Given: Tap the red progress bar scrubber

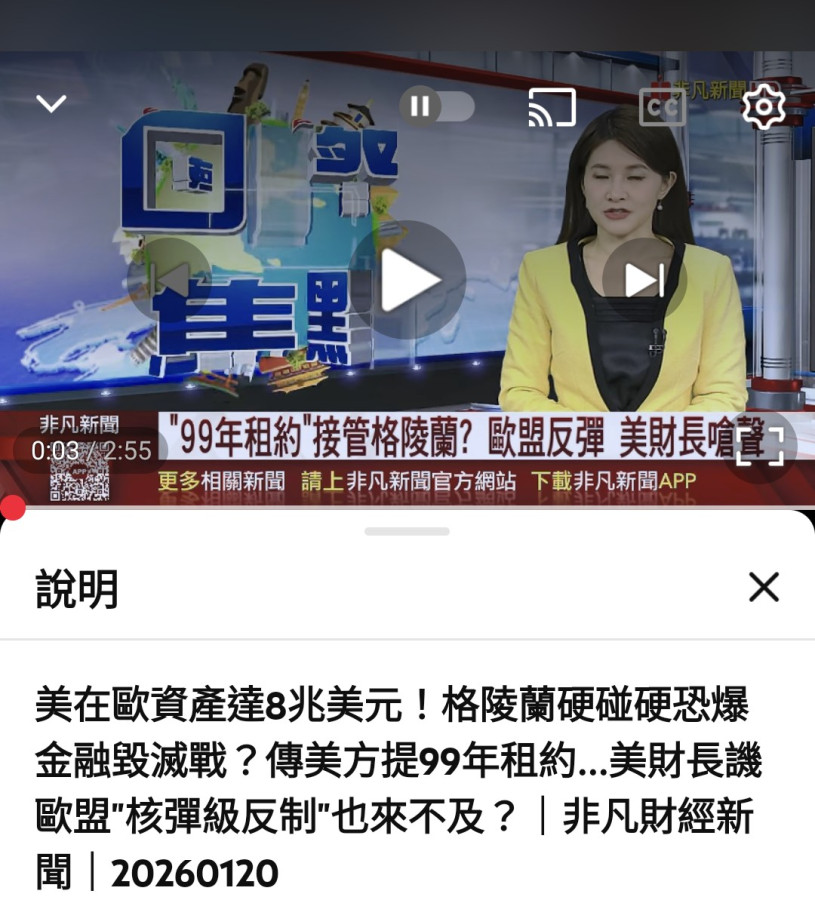Looking at the screenshot, I should click(x=12, y=507).
